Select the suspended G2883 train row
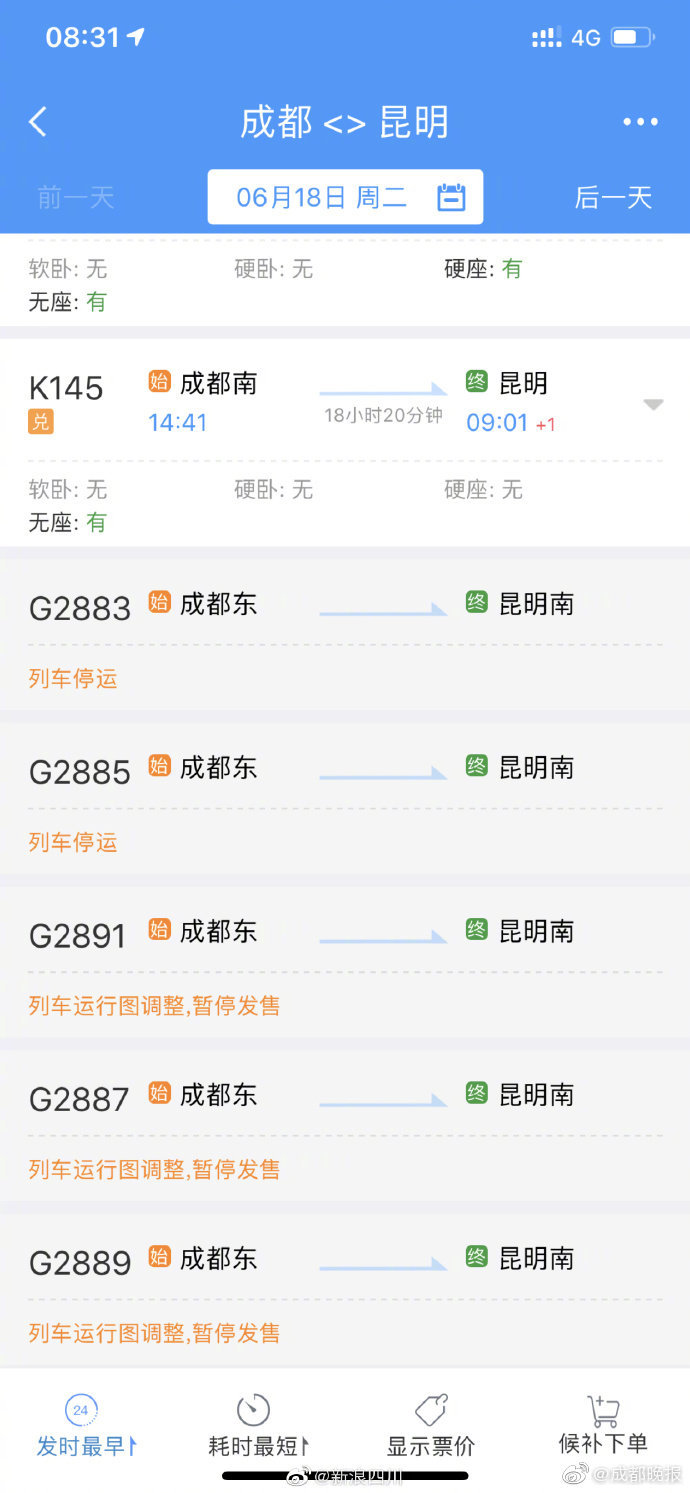This screenshot has height=1493, width=690. point(345,635)
